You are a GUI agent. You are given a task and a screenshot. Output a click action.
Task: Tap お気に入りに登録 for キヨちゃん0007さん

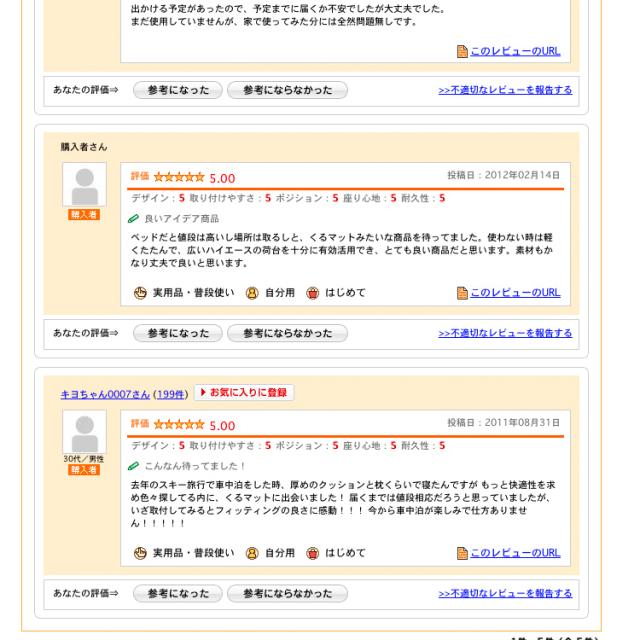pyautogui.click(x=244, y=393)
